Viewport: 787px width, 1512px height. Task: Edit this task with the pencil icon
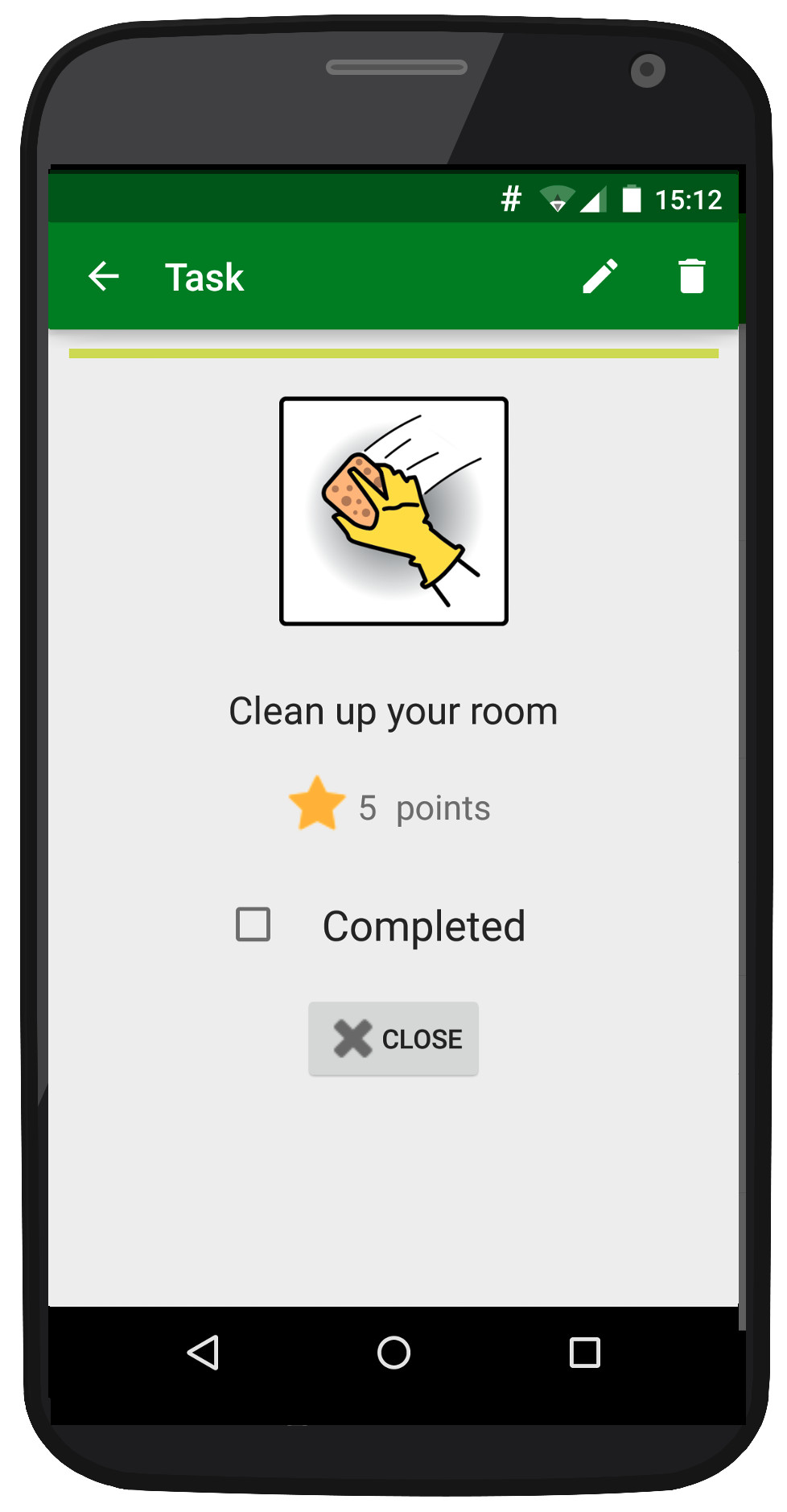(600, 277)
